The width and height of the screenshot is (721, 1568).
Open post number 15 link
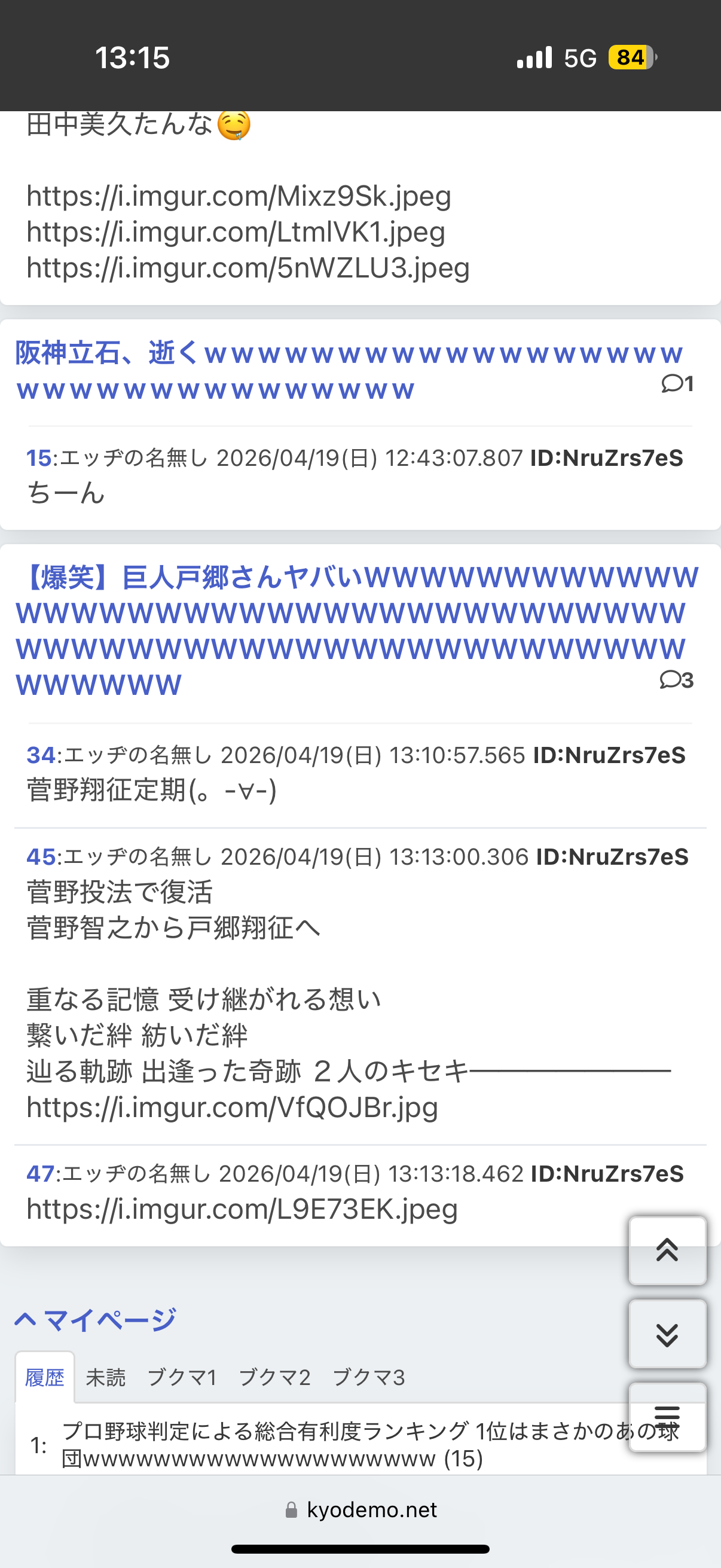[x=38, y=457]
